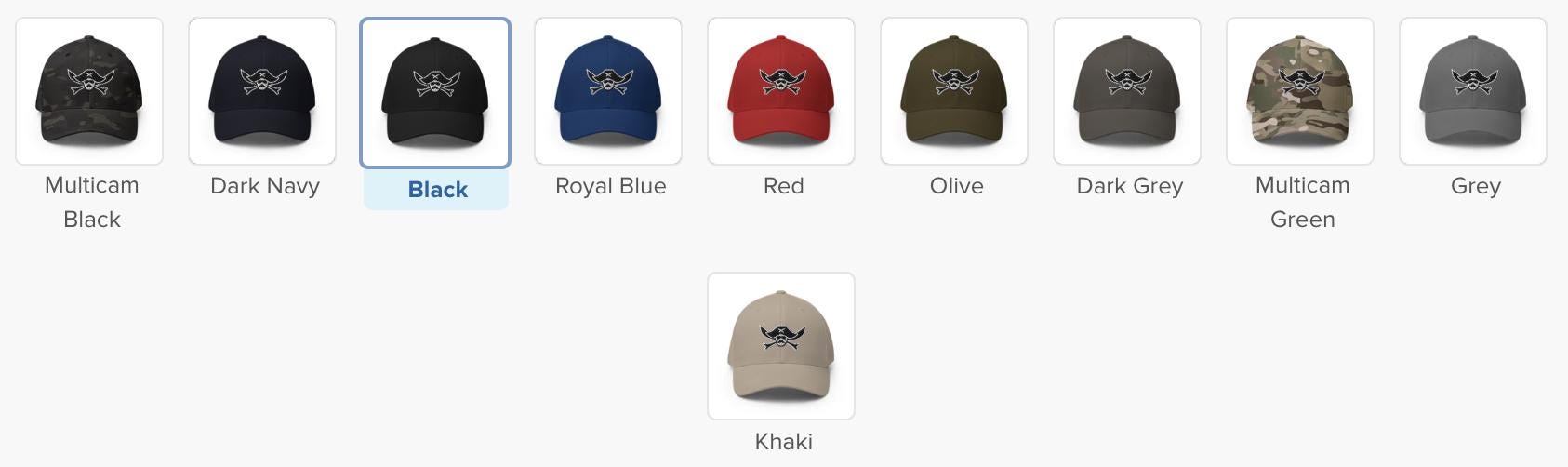Select the Grey cap color
Screen dimensions: 1568x467
coord(1473,91)
